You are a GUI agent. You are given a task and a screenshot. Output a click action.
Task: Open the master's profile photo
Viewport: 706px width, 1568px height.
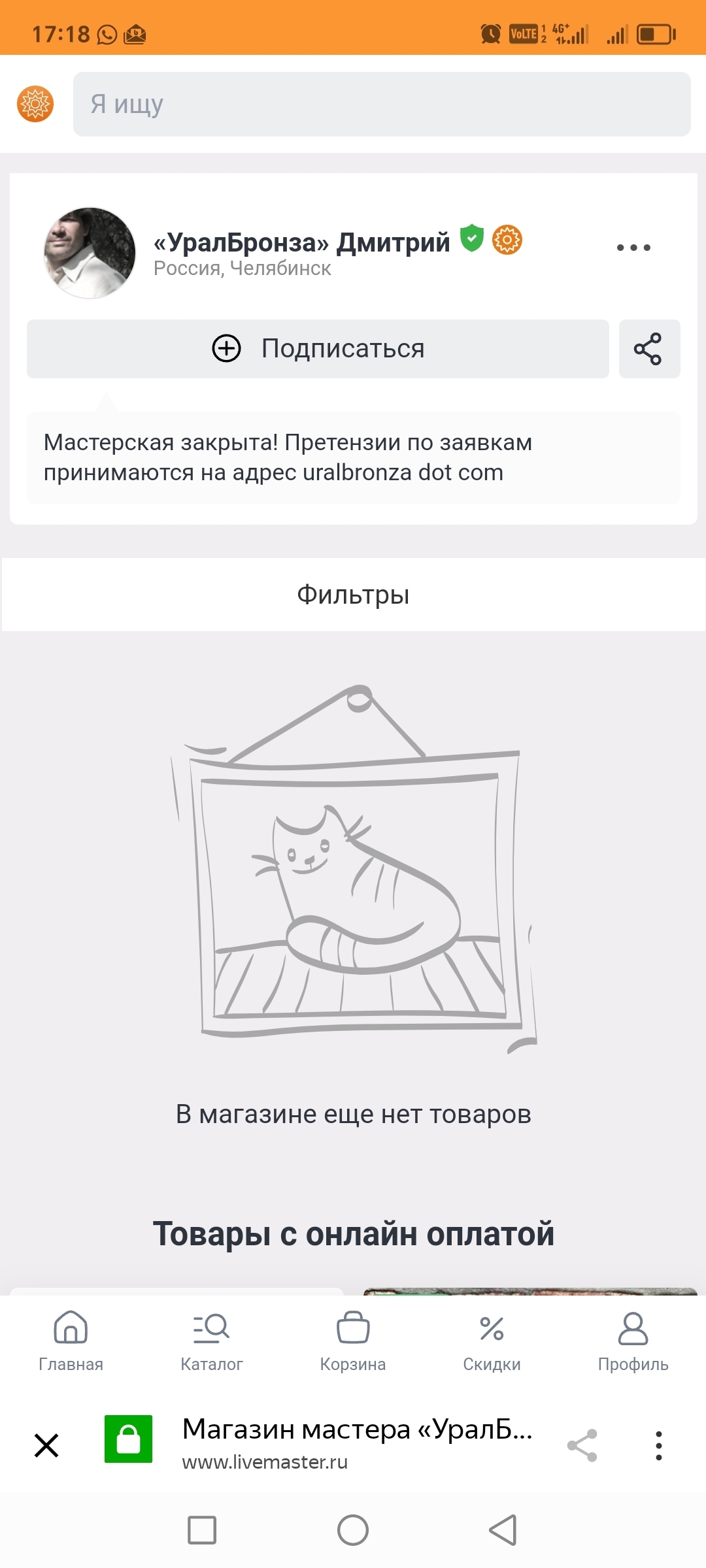click(90, 253)
